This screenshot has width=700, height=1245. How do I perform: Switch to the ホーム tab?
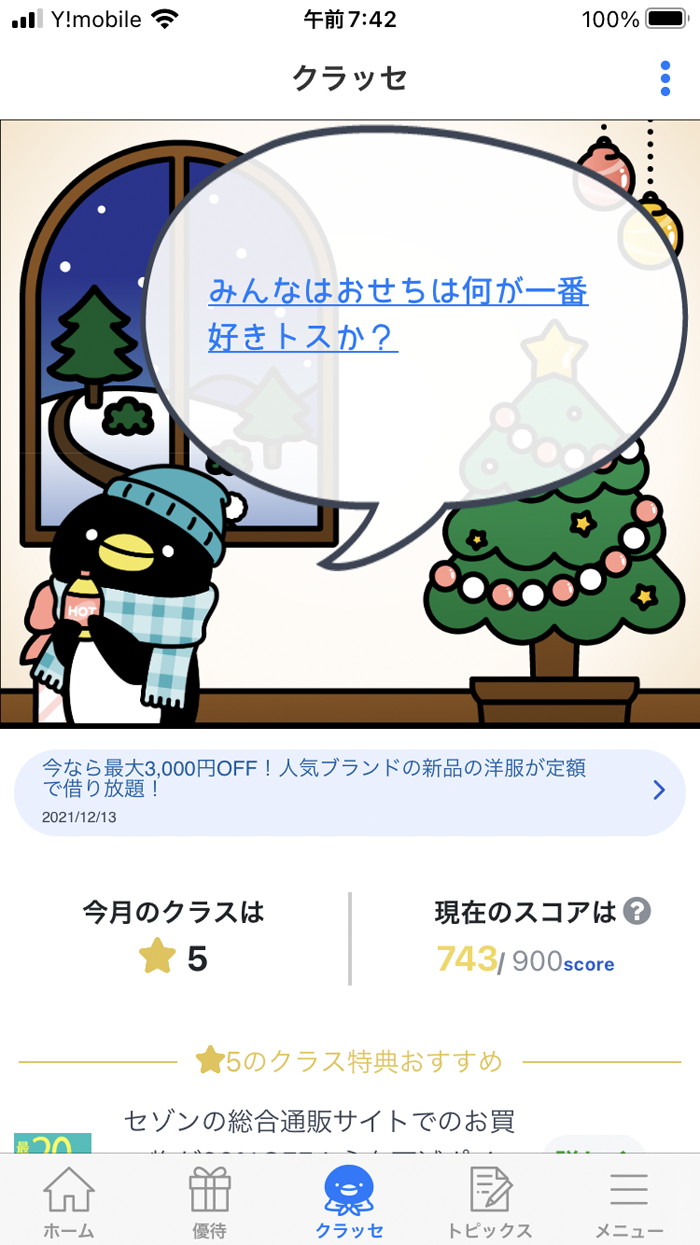pyautogui.click(x=69, y=1201)
